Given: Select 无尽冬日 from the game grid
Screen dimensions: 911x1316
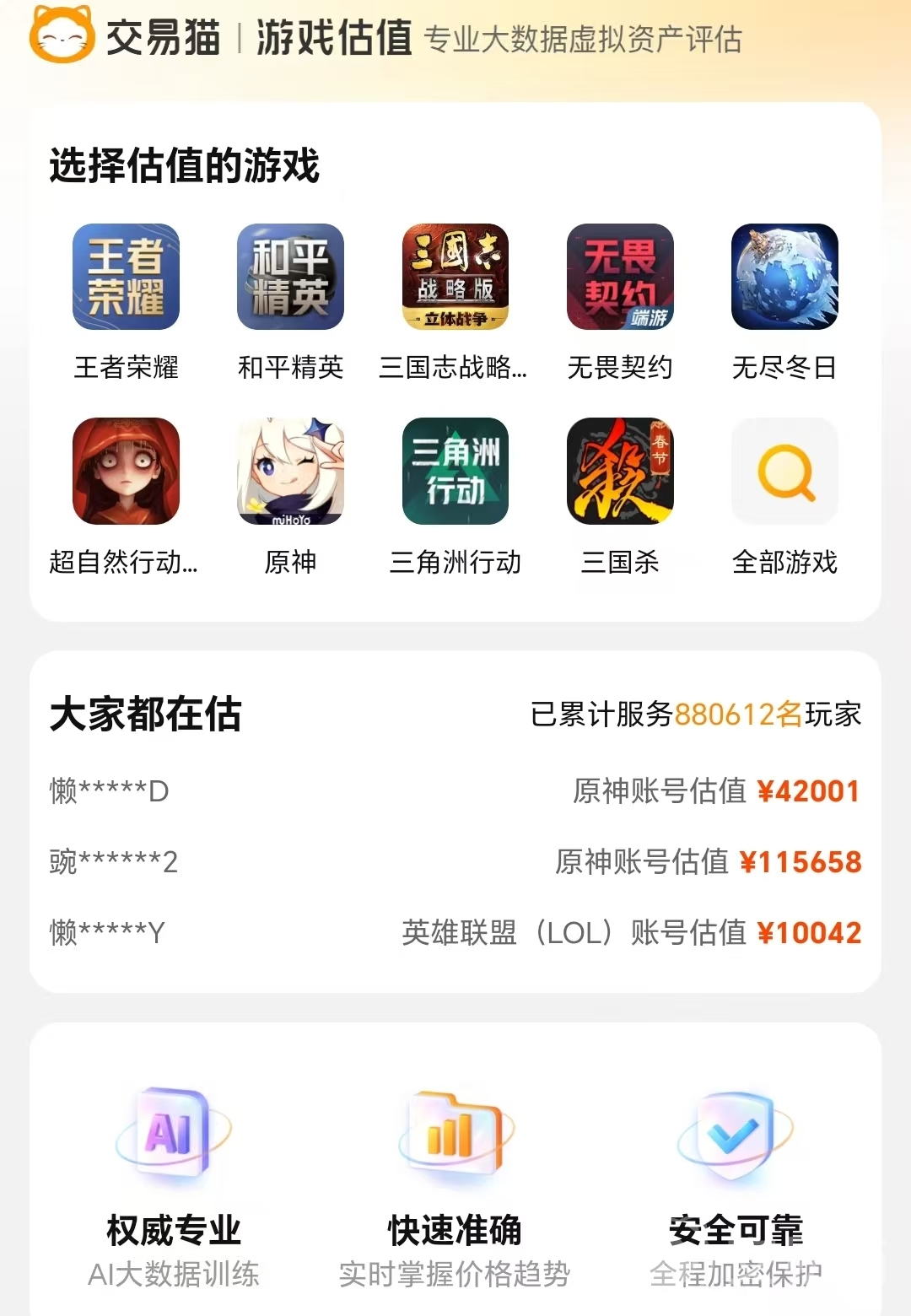Looking at the screenshot, I should click(x=784, y=277).
